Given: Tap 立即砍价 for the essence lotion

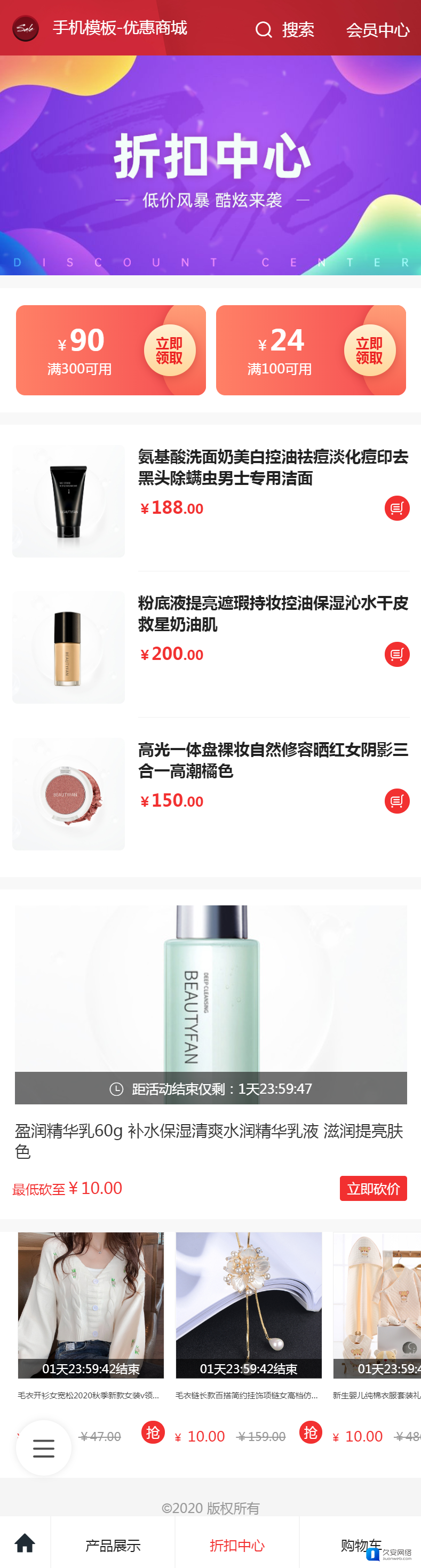Looking at the screenshot, I should [372, 1188].
